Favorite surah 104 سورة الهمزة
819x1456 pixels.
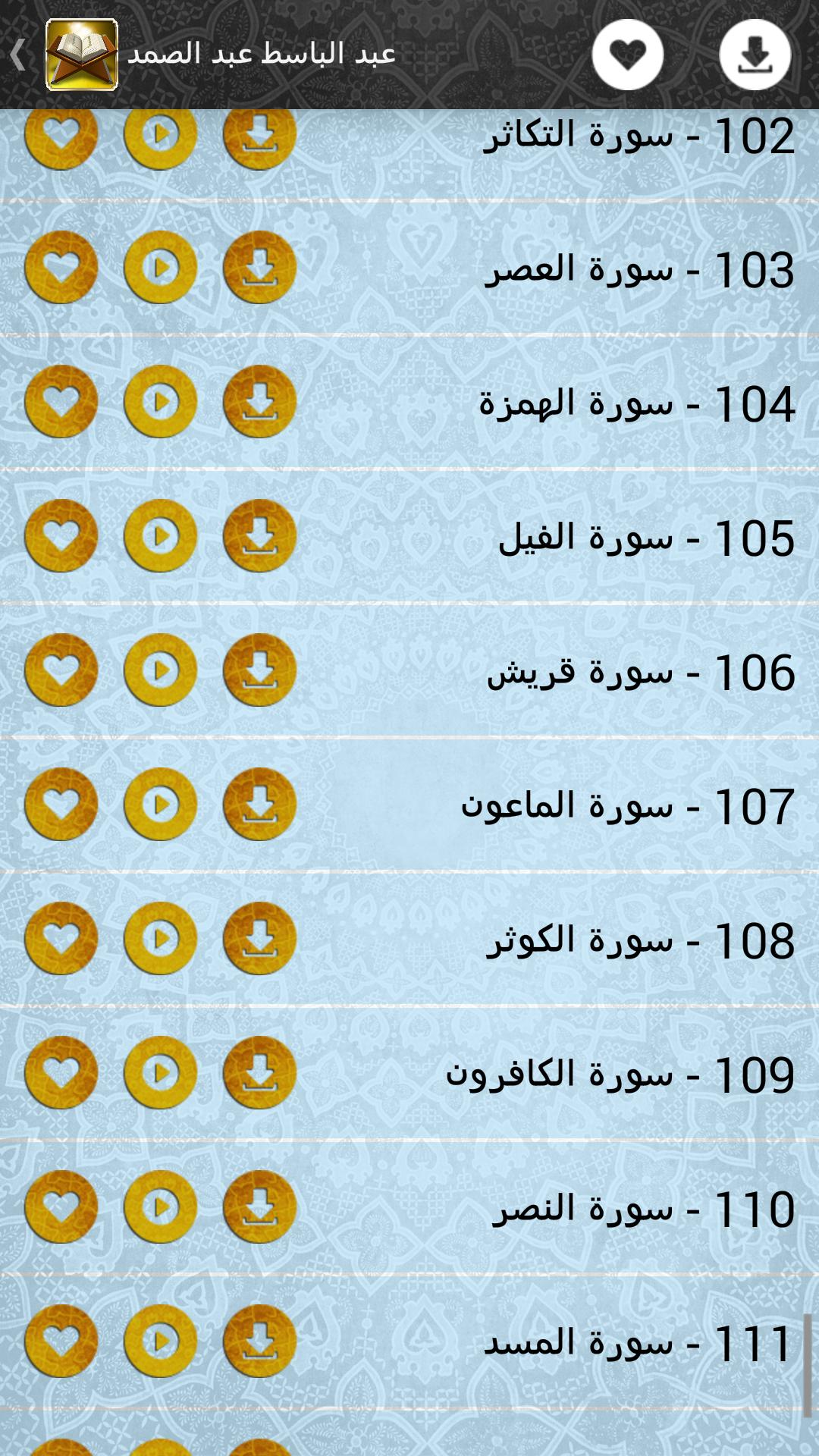coord(61,402)
